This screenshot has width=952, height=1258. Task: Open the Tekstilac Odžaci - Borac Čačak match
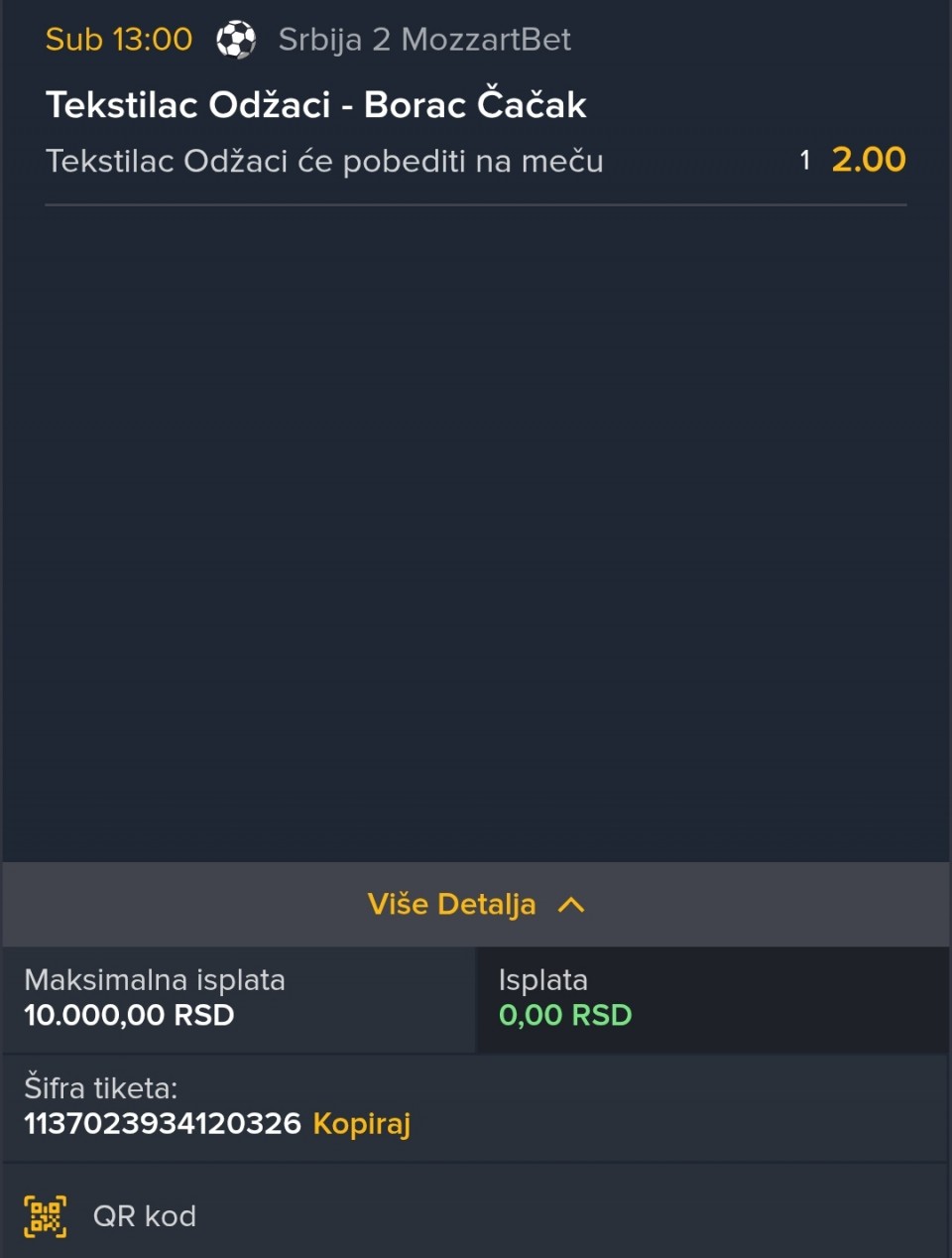[x=316, y=105]
